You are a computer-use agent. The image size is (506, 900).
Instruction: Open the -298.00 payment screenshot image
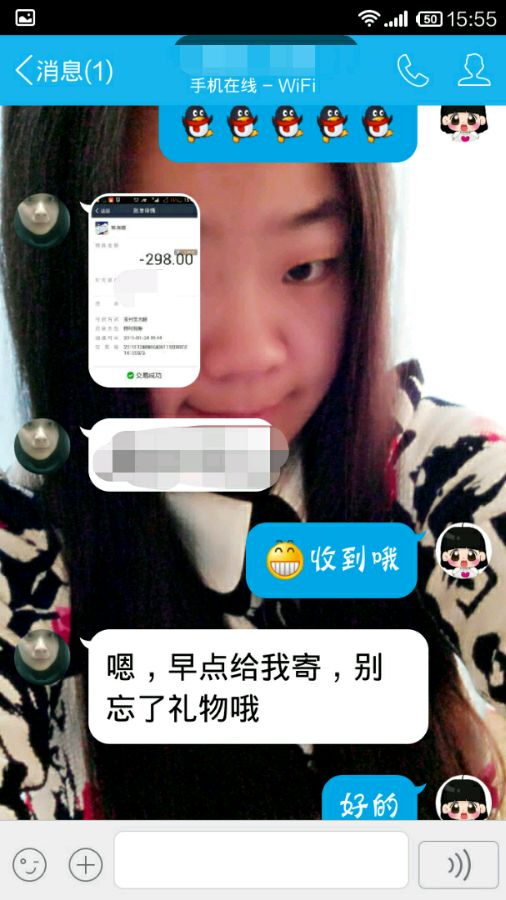144,290
